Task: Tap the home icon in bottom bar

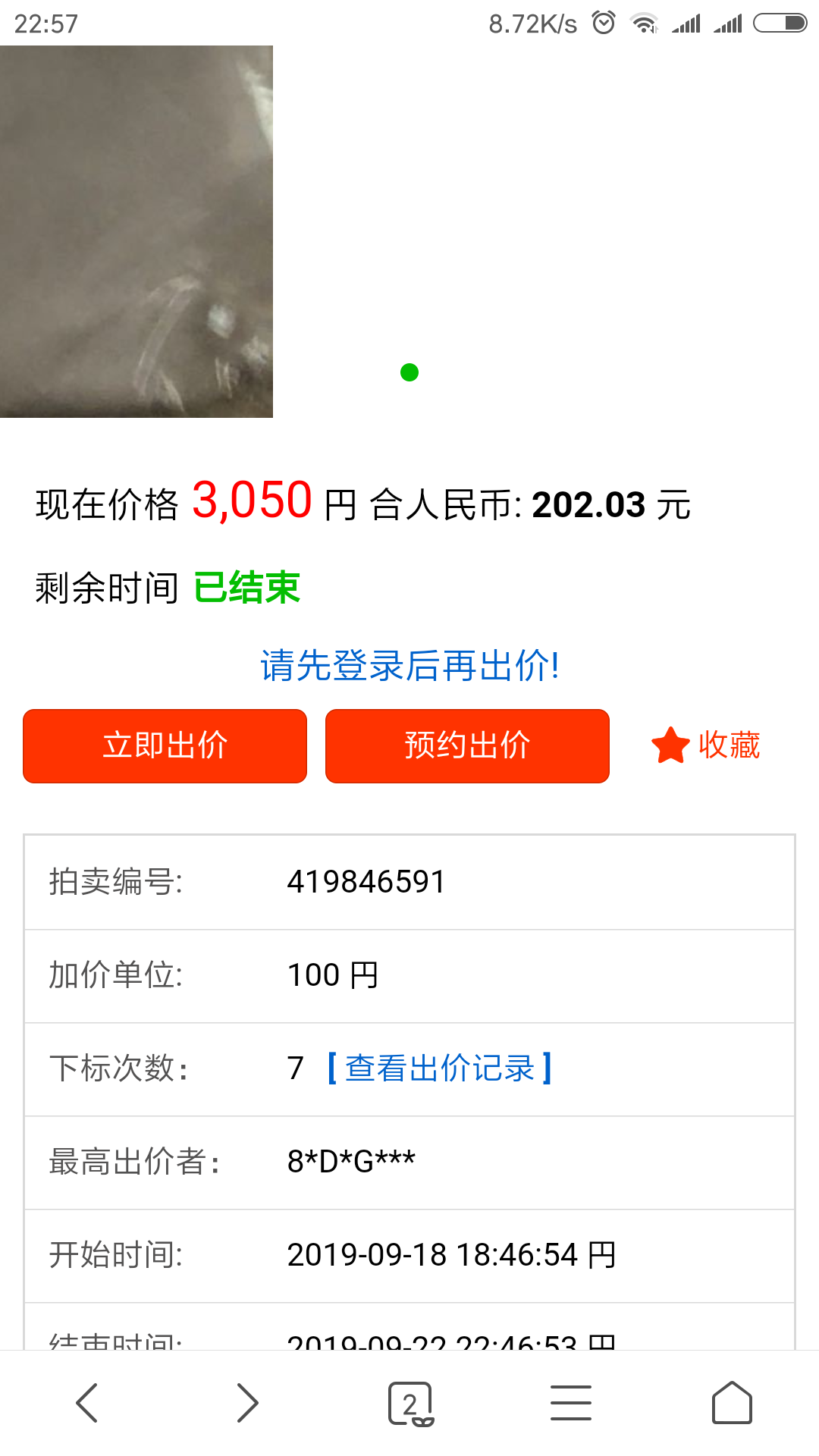Action: [x=732, y=1402]
